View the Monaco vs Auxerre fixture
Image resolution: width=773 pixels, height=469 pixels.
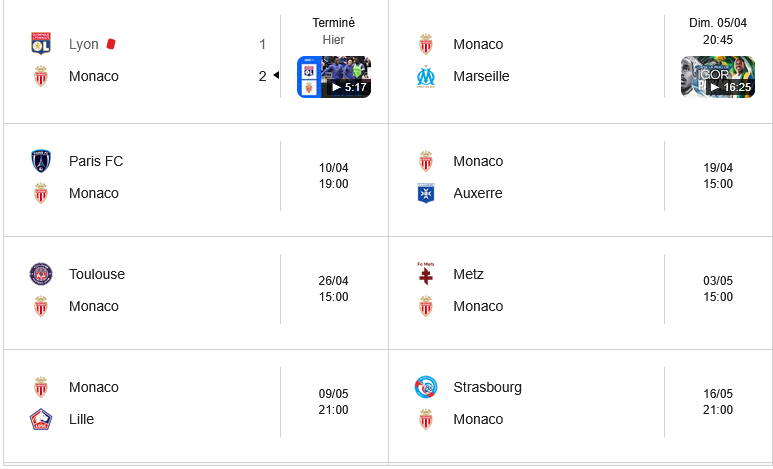[x=530, y=177]
